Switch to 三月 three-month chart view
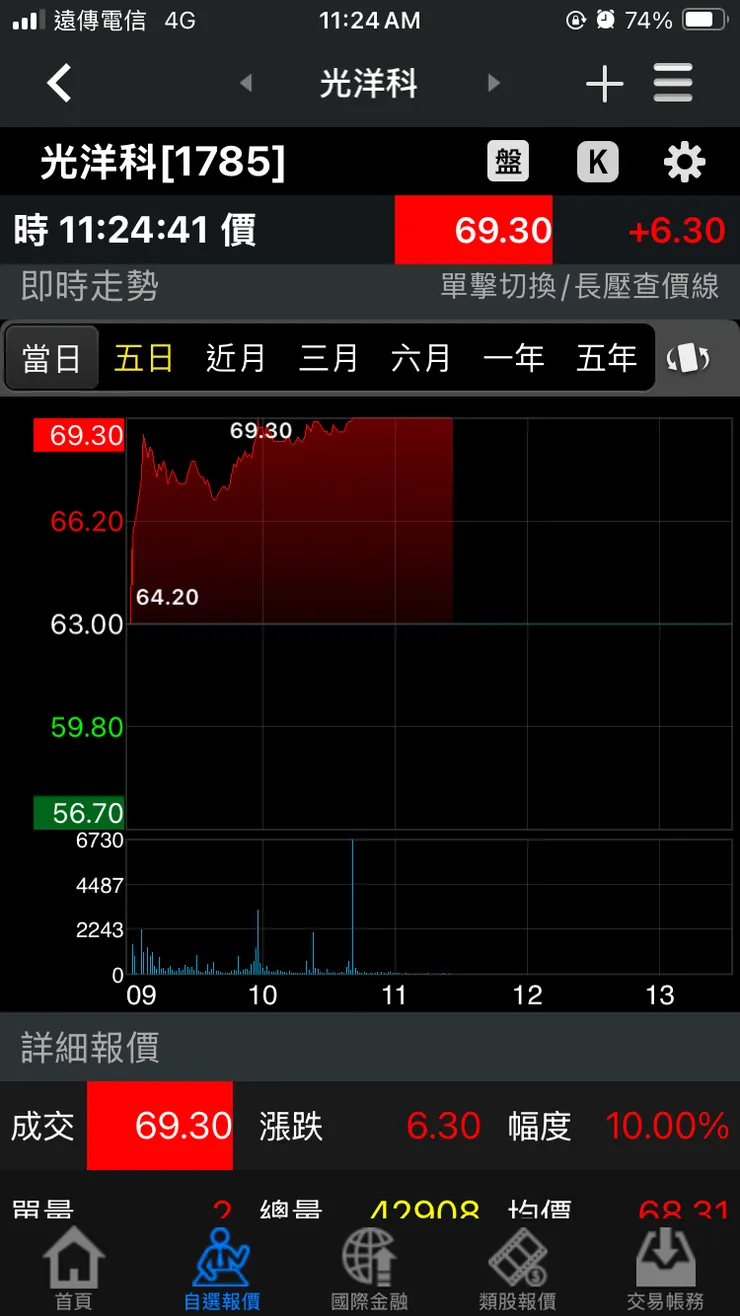Image resolution: width=740 pixels, height=1316 pixels. pyautogui.click(x=328, y=358)
